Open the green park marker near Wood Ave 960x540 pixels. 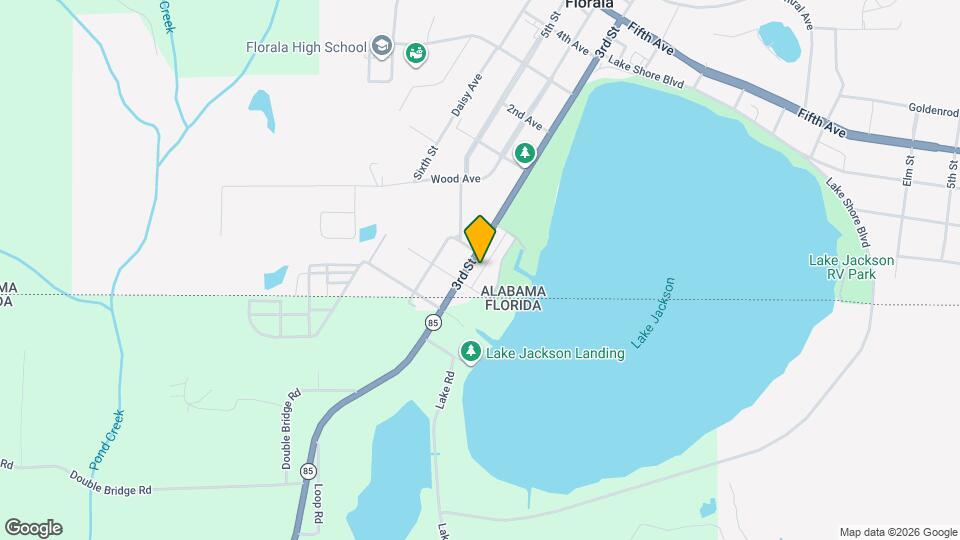coord(524,153)
